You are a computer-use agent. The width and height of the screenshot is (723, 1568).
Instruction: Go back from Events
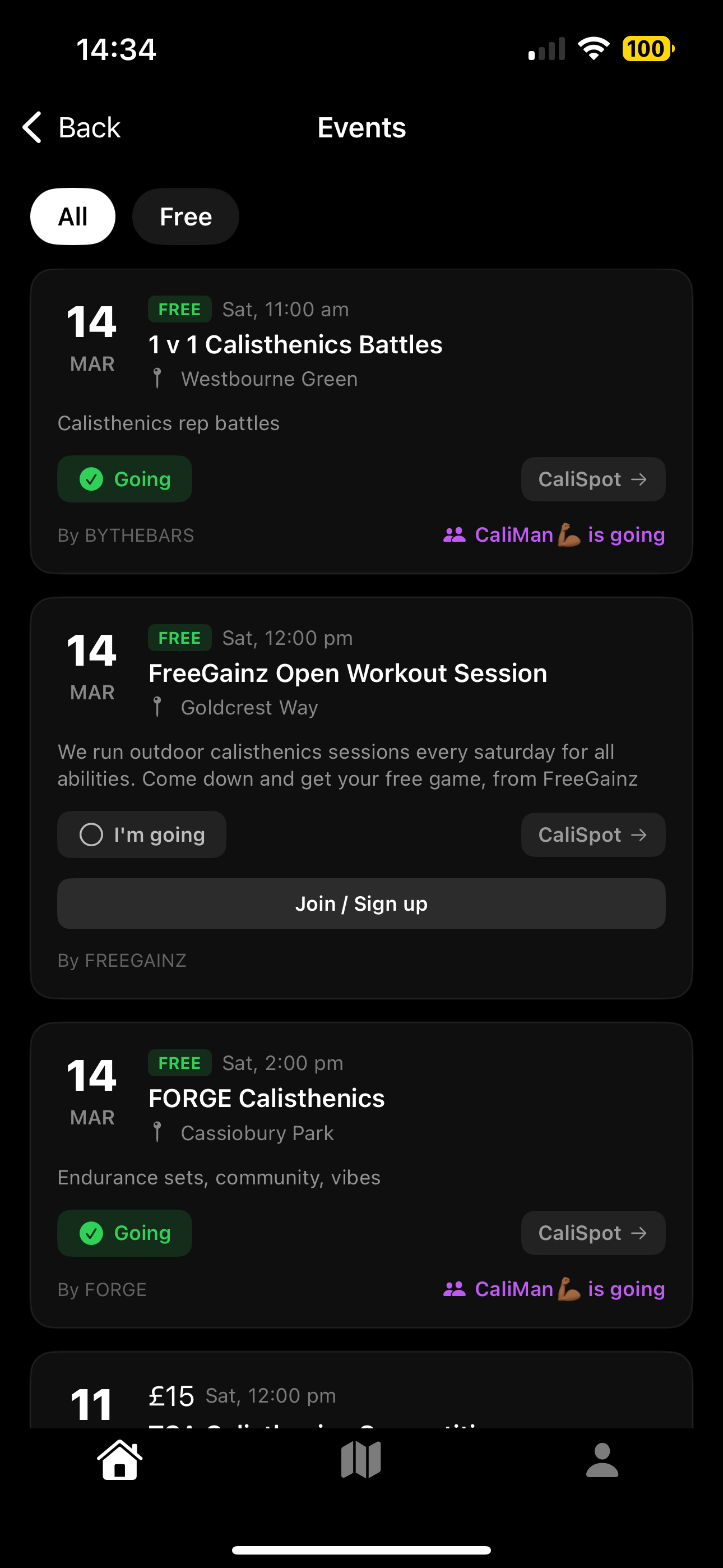pos(71,128)
